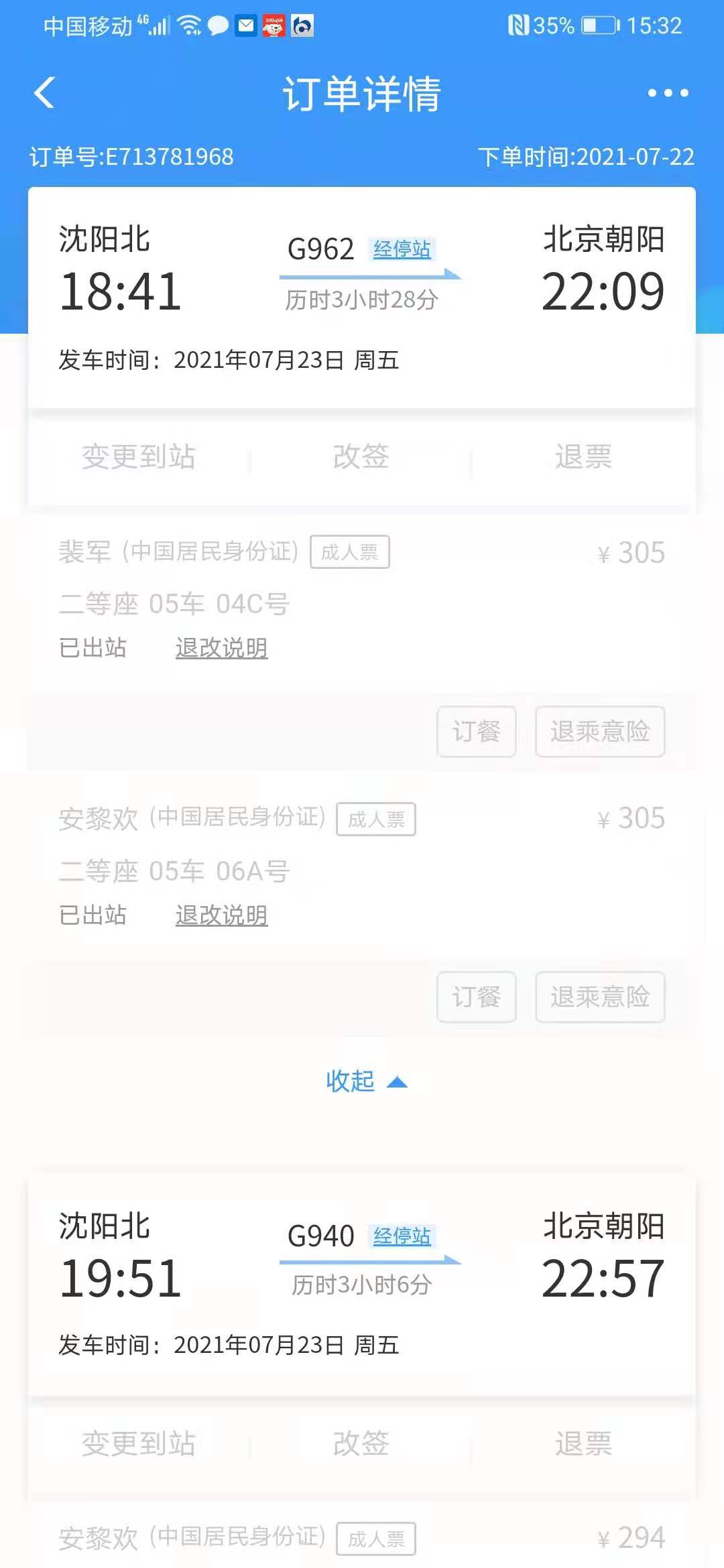Open 退改说明 under 裴军's ticket
The height and width of the screenshot is (1568, 724).
pos(221,648)
